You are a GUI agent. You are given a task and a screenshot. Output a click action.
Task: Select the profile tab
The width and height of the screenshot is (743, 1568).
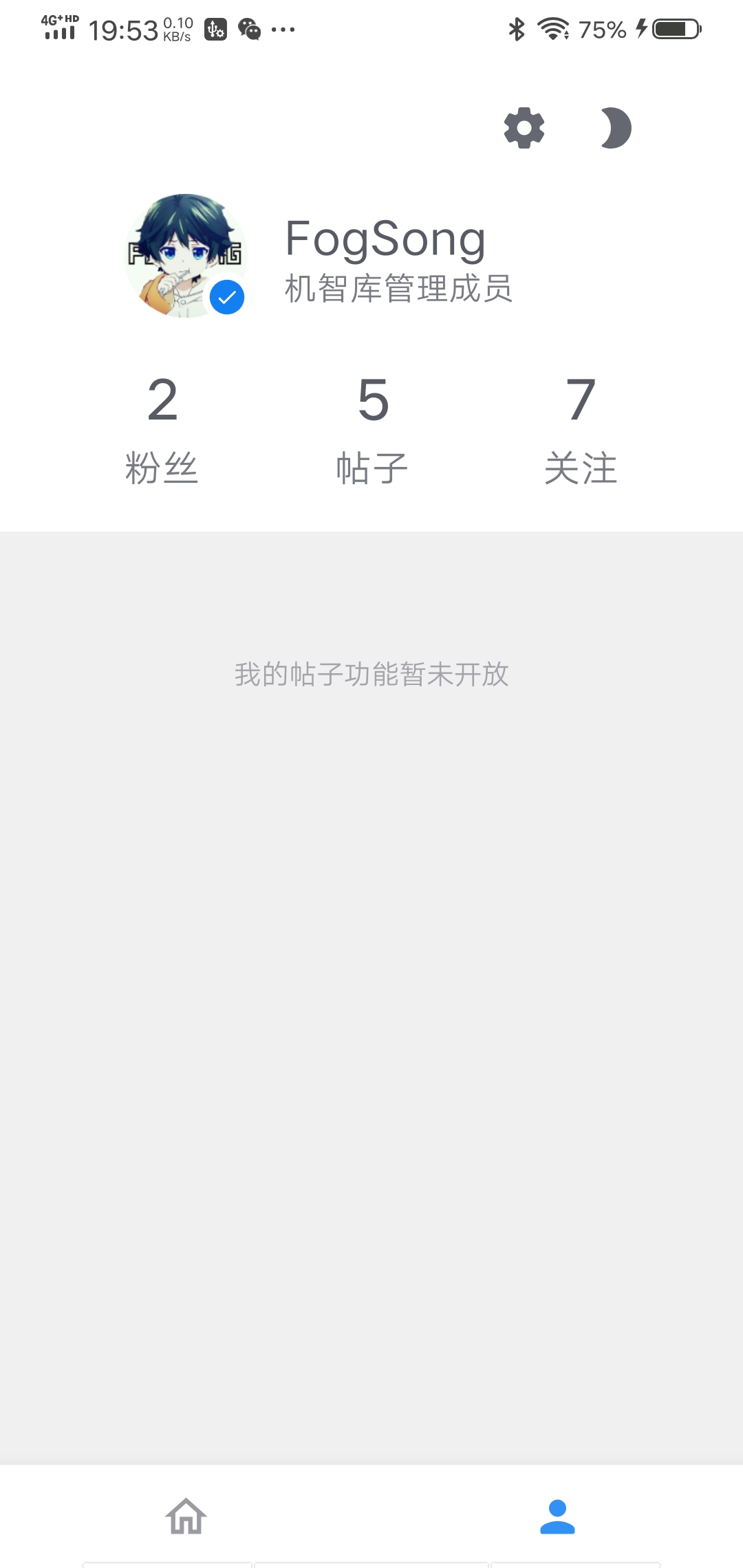point(557,1516)
